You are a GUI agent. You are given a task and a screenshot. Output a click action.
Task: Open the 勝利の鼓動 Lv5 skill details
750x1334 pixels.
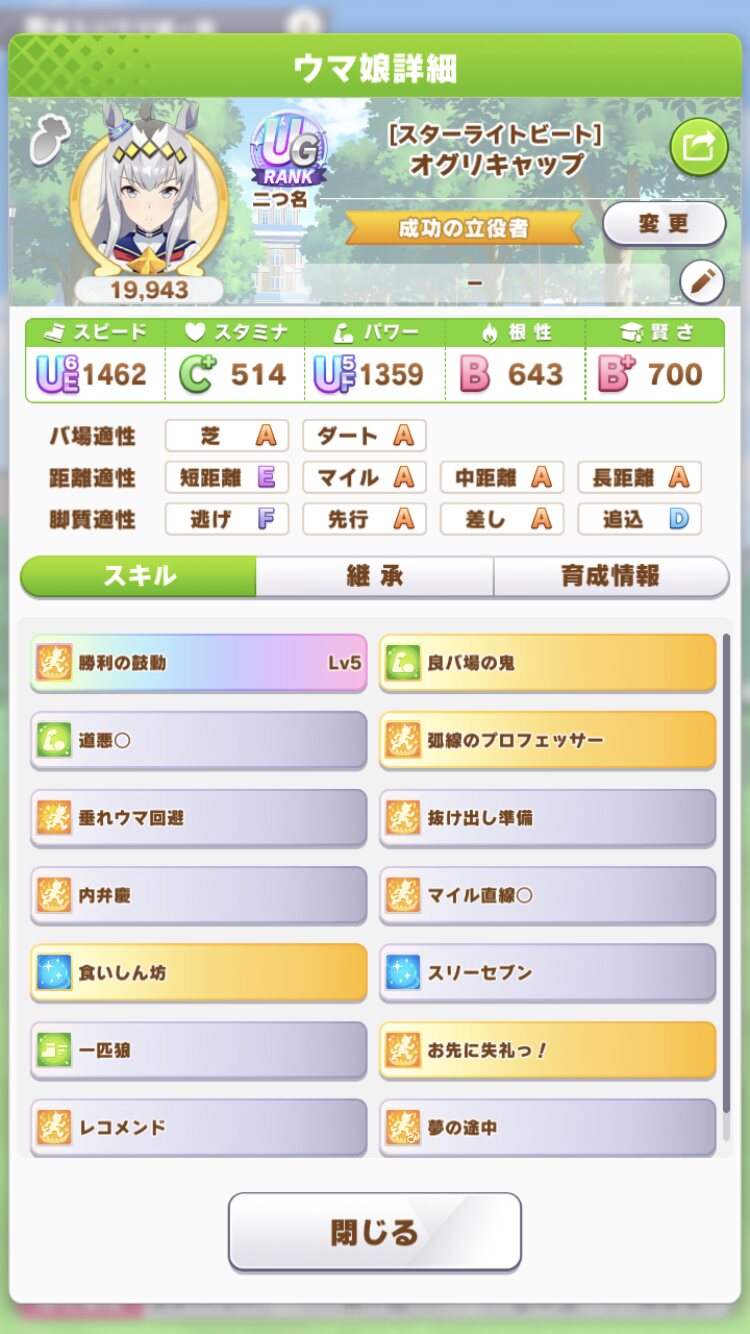click(x=198, y=662)
